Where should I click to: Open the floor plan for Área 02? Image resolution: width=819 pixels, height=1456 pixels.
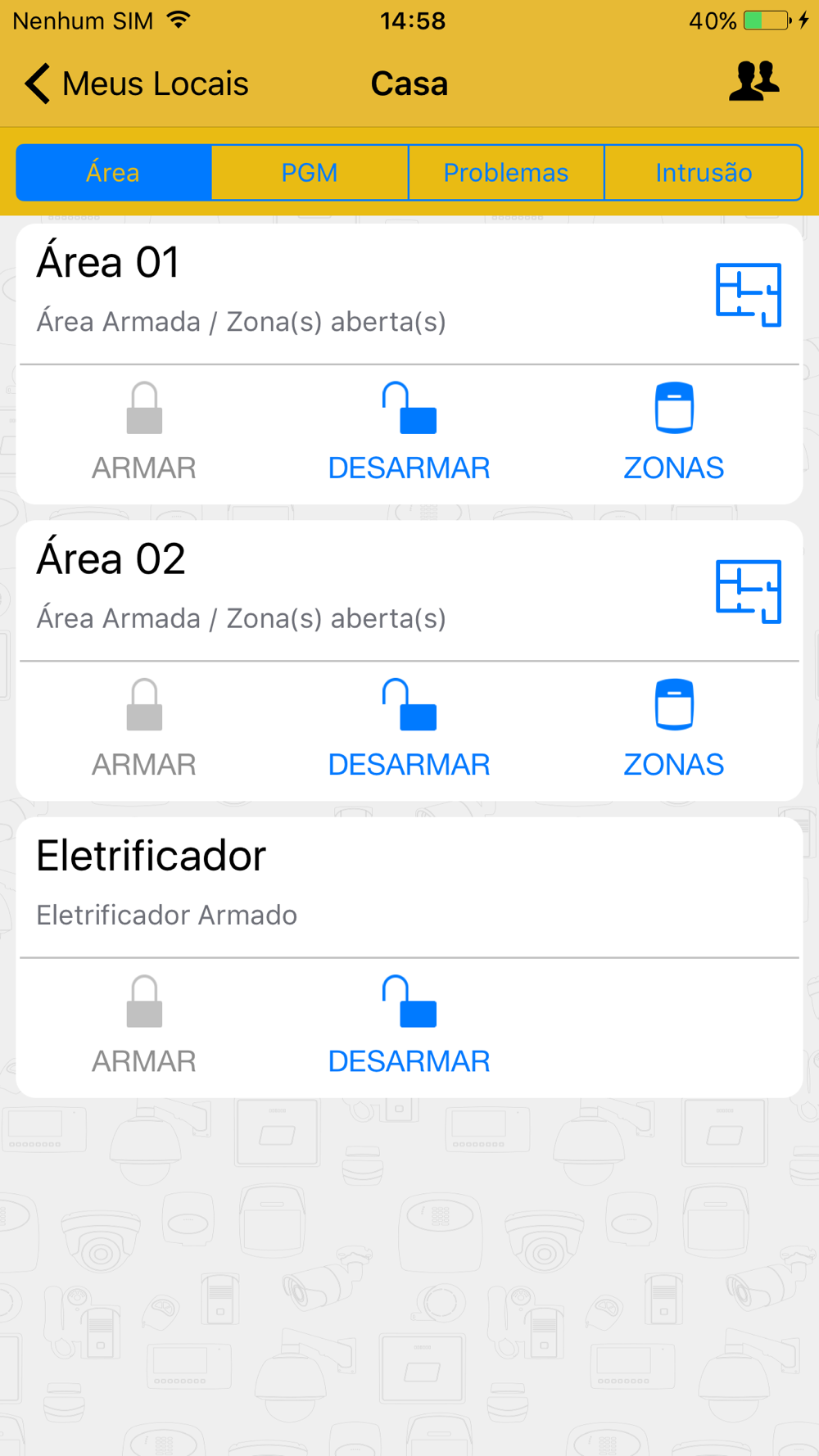(x=749, y=591)
